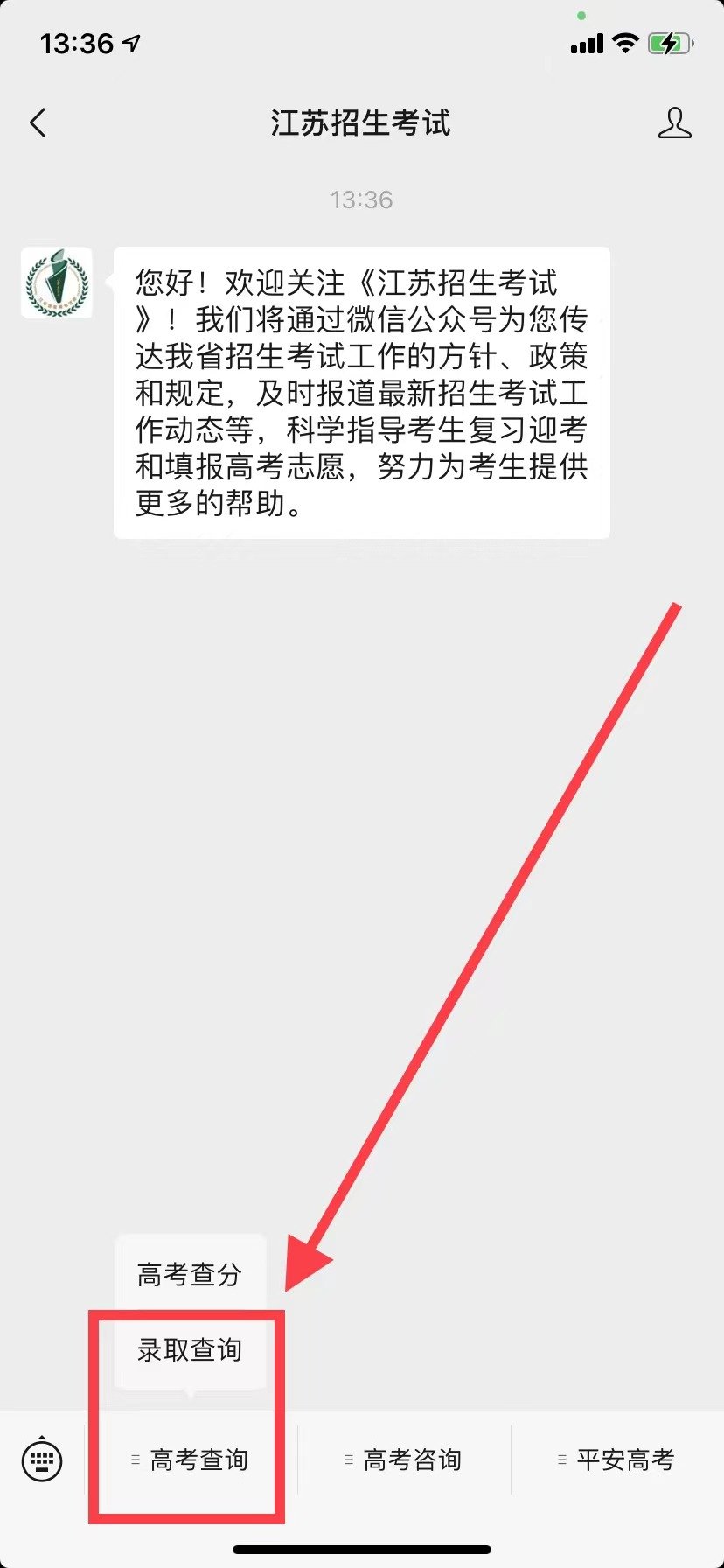Switch to keyboard input mode
The image size is (724, 1568).
tap(41, 1459)
